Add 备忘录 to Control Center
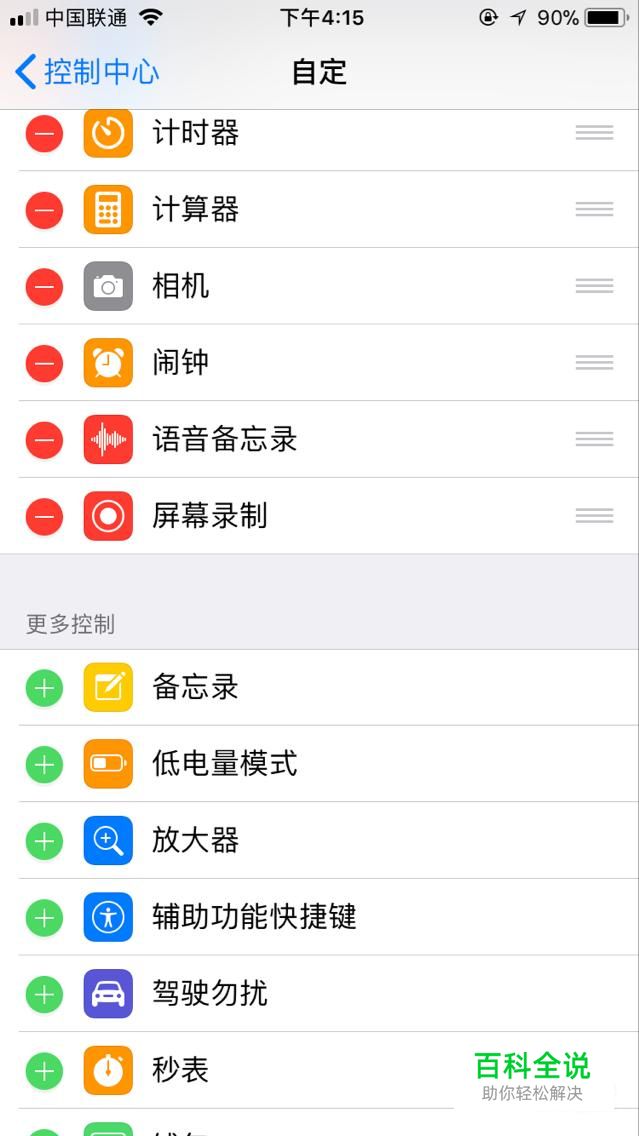The width and height of the screenshot is (639, 1136). pyautogui.click(x=44, y=688)
